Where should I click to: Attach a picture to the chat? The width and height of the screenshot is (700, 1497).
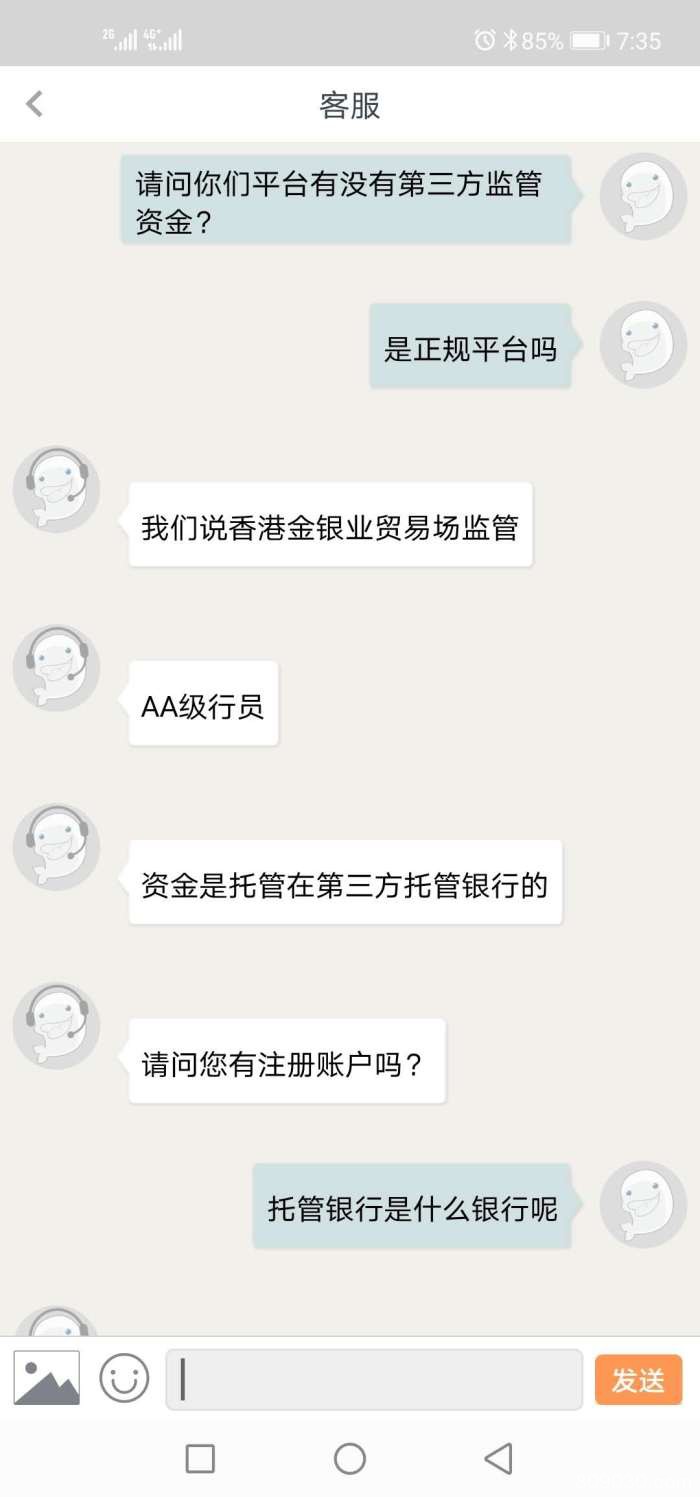point(46,1379)
